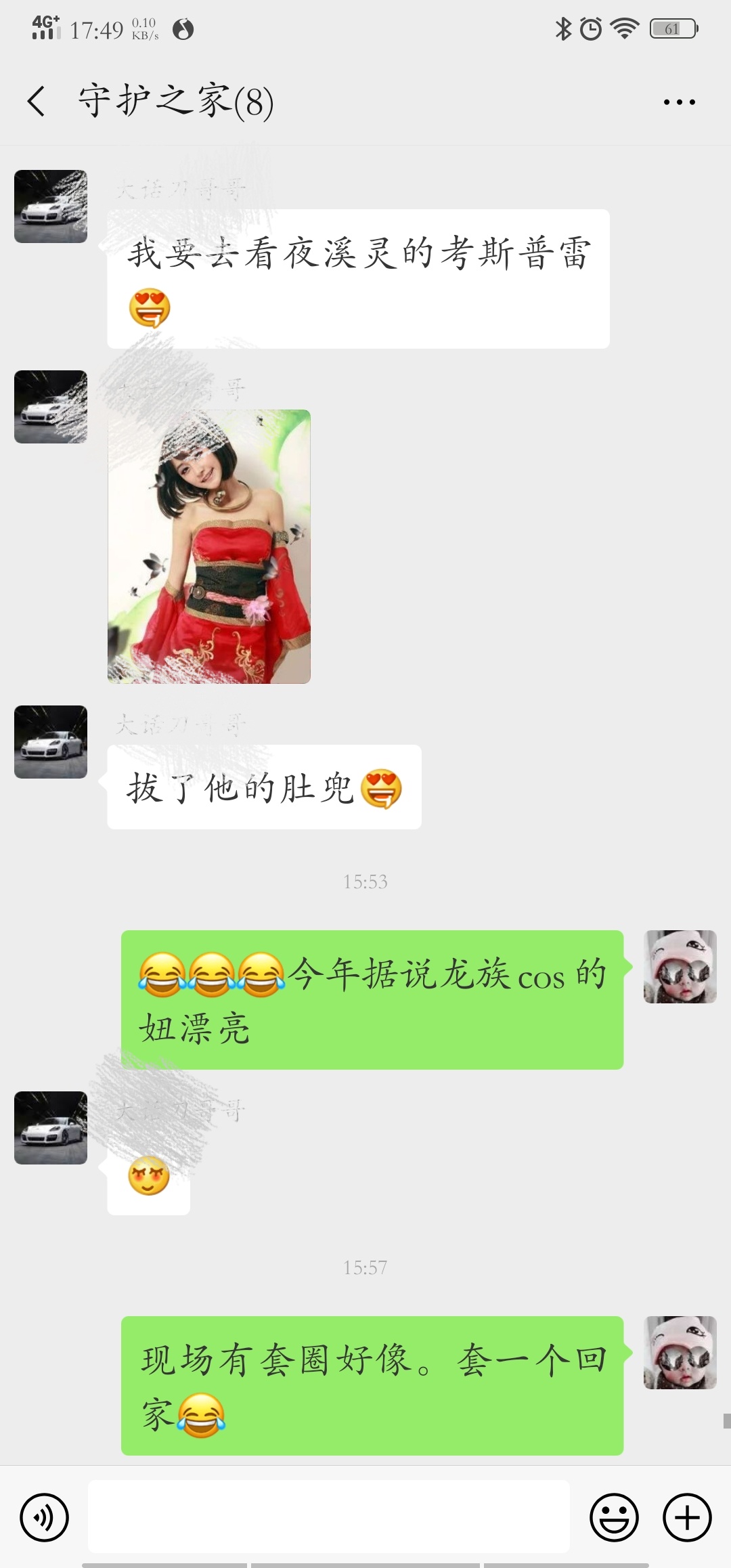Open the emoji sticker panel
This screenshot has width=731, height=1568.
(614, 1517)
